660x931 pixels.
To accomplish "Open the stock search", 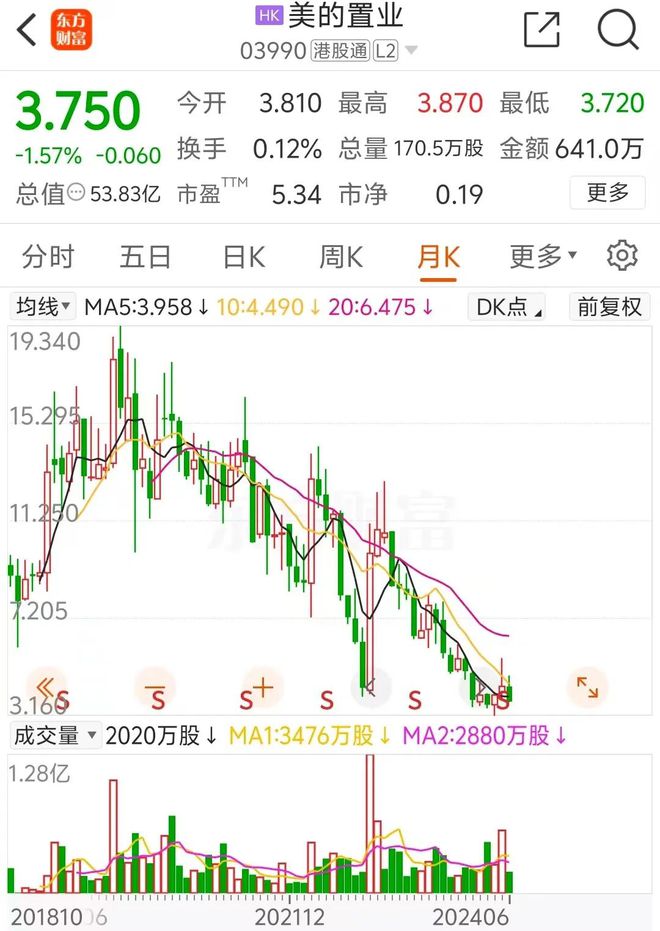I will 617,30.
